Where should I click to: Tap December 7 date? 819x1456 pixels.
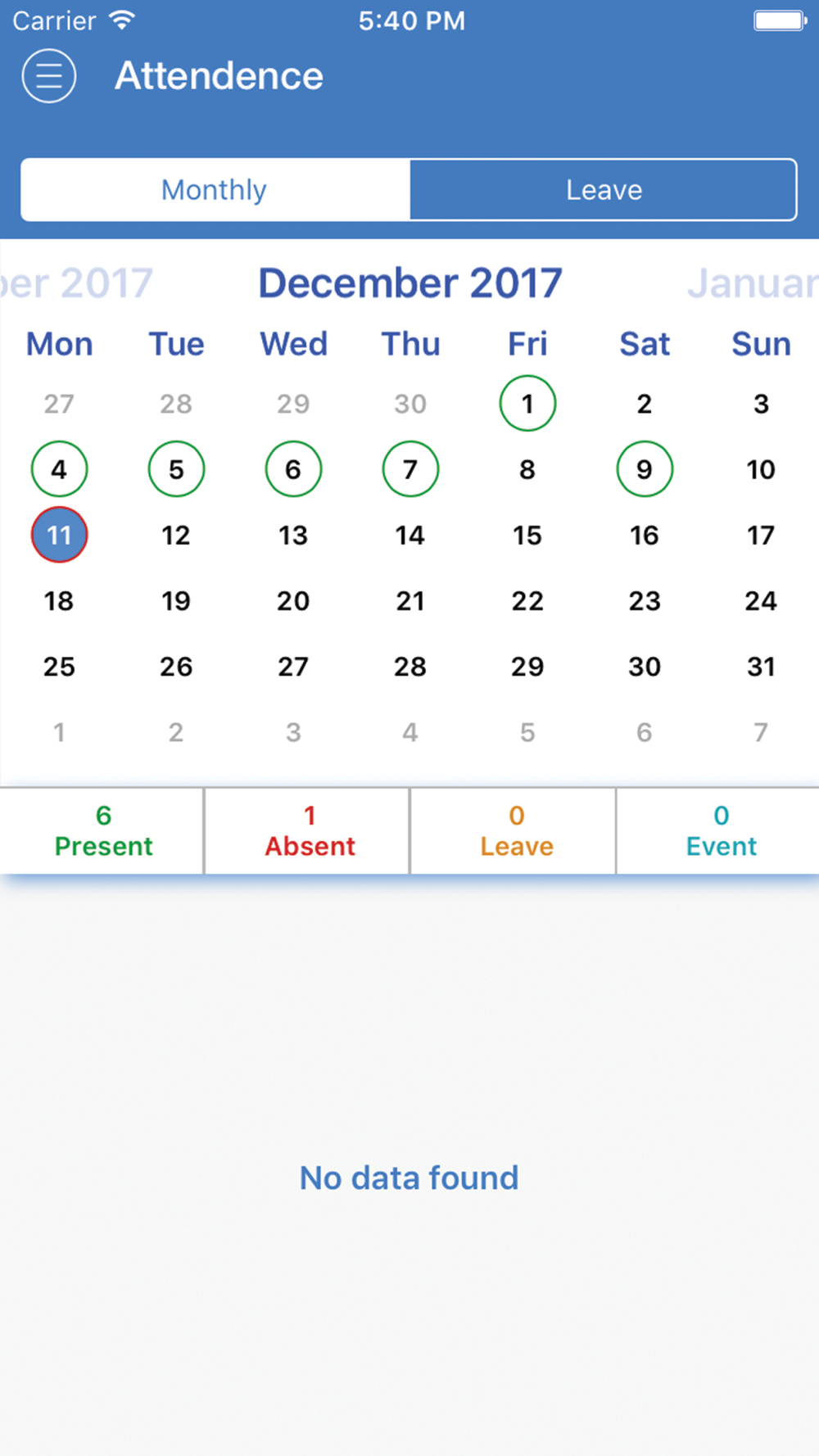[410, 469]
